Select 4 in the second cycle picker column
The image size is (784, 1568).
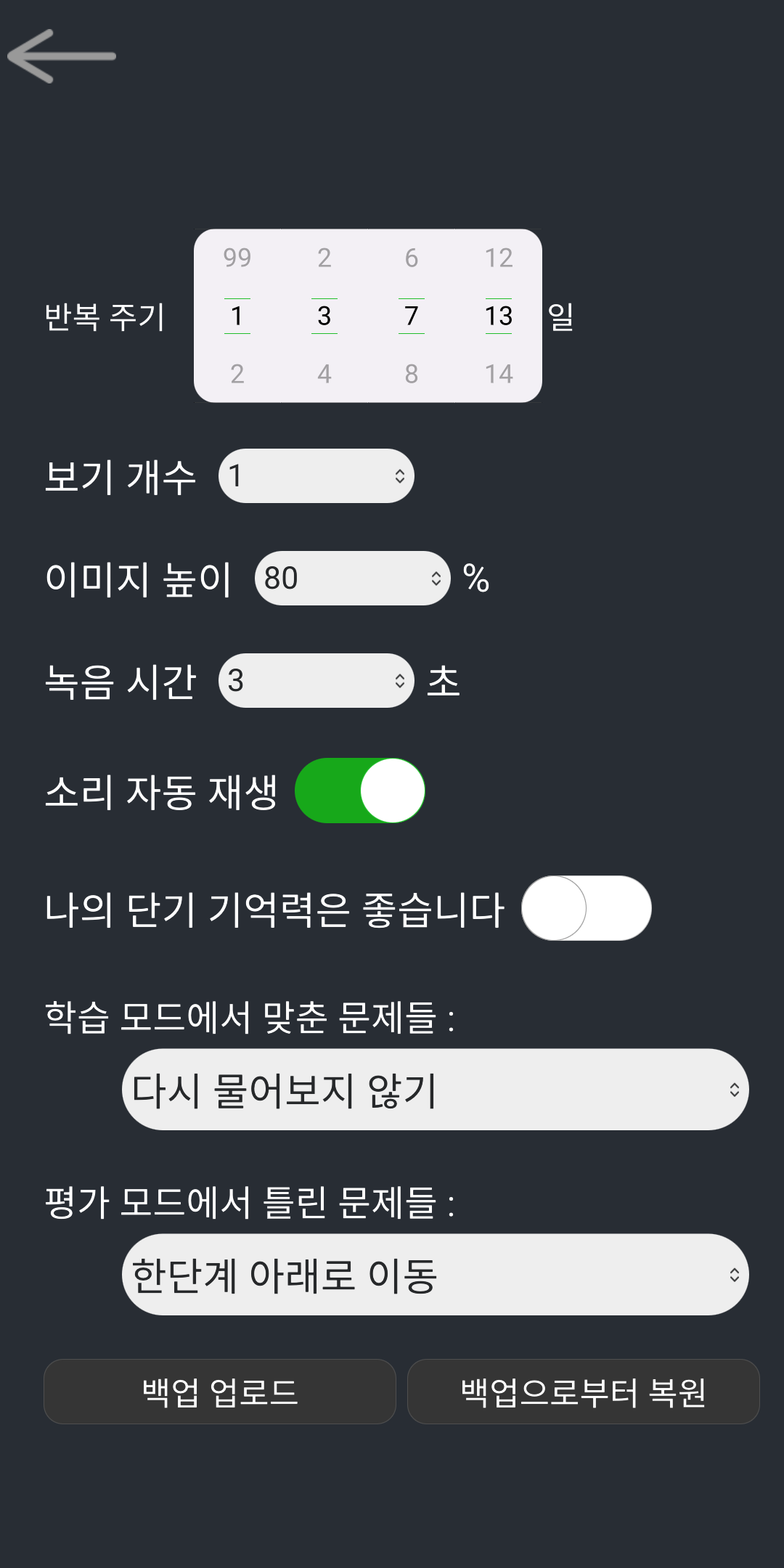(x=324, y=374)
